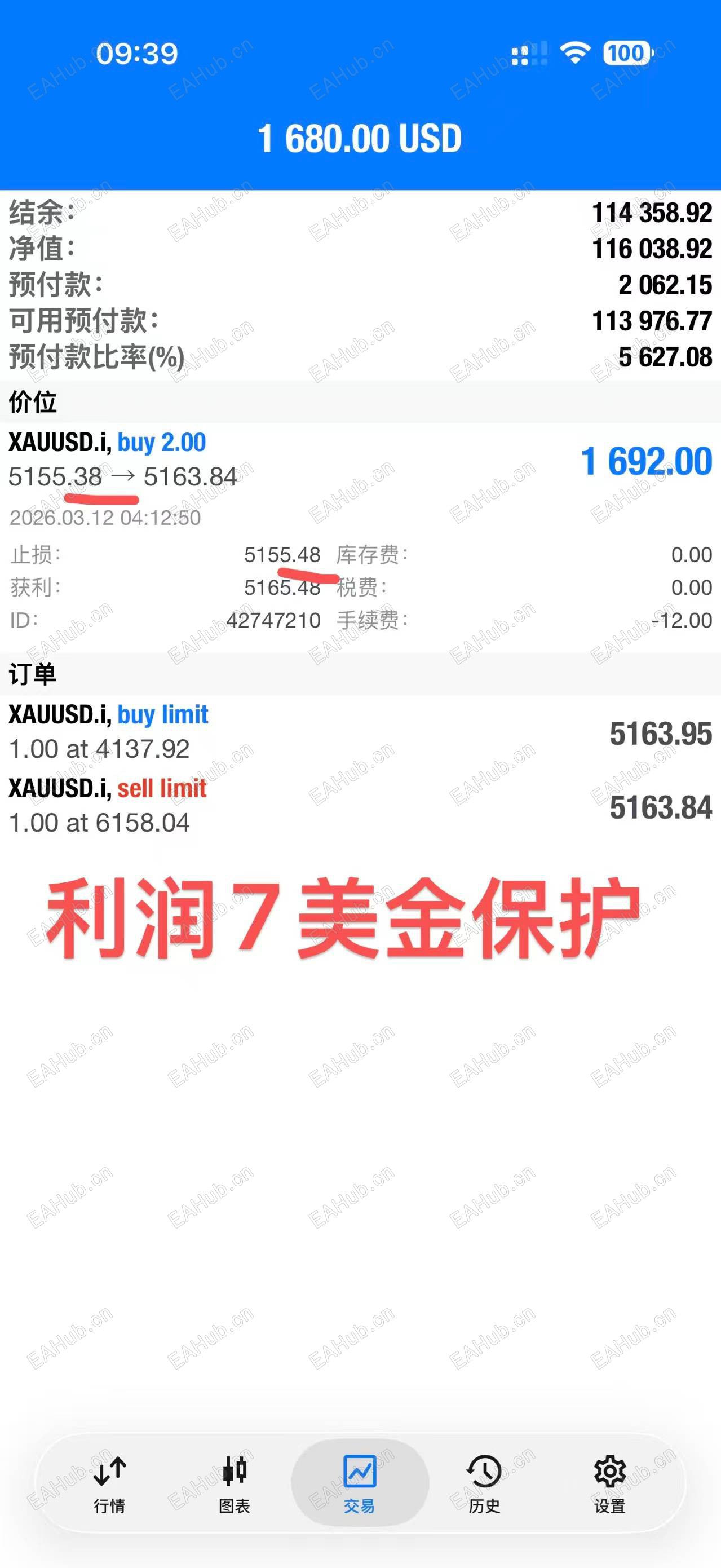This screenshot has width=721, height=1568.
Task: Tap the battery level indicator
Action: pyautogui.click(x=628, y=54)
